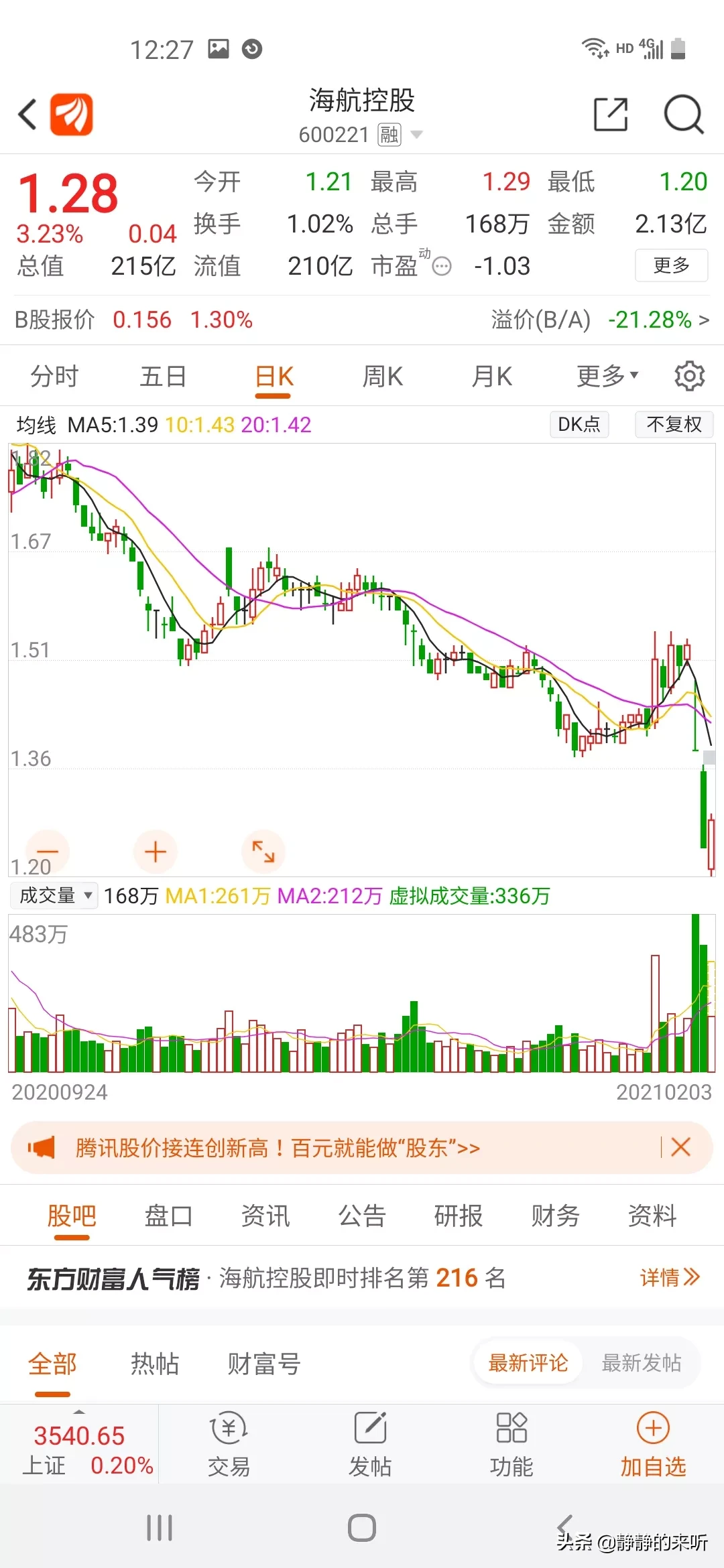
Task: Tap 更多 button for more quote data
Action: 671,265
